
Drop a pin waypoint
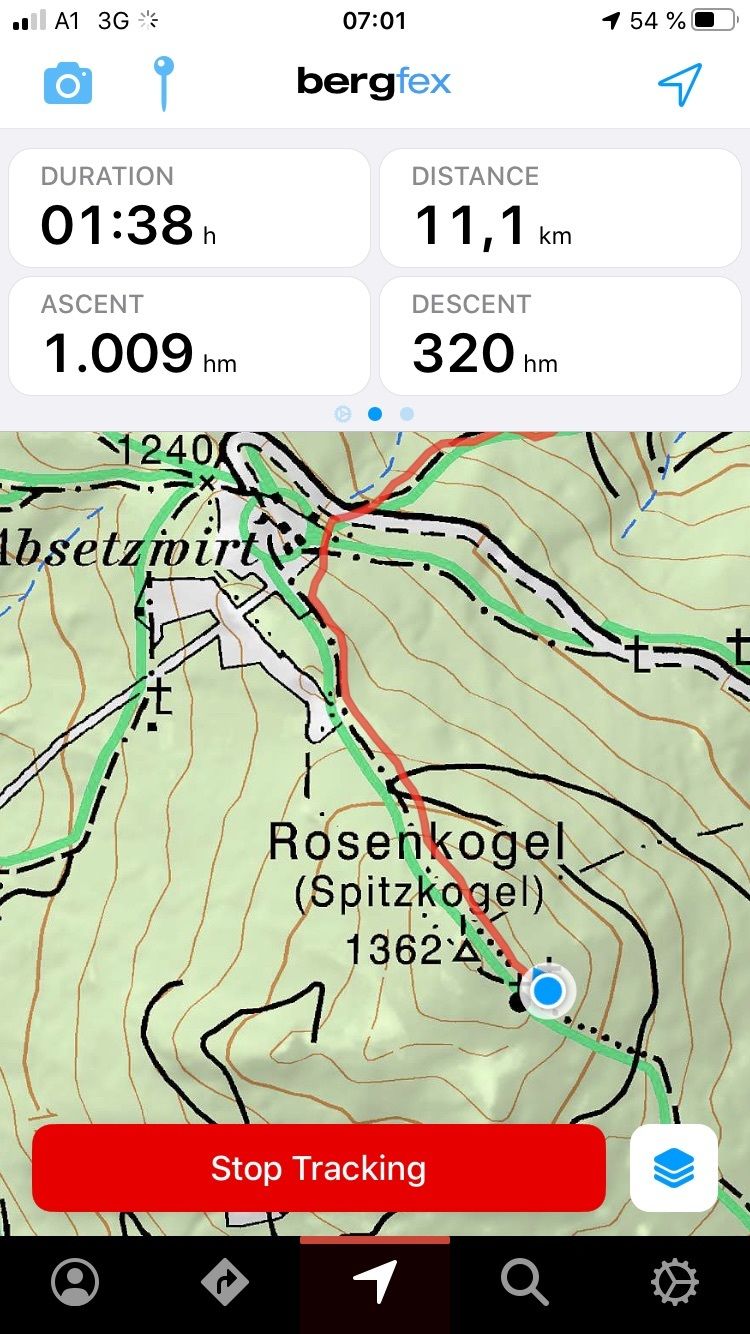[164, 83]
